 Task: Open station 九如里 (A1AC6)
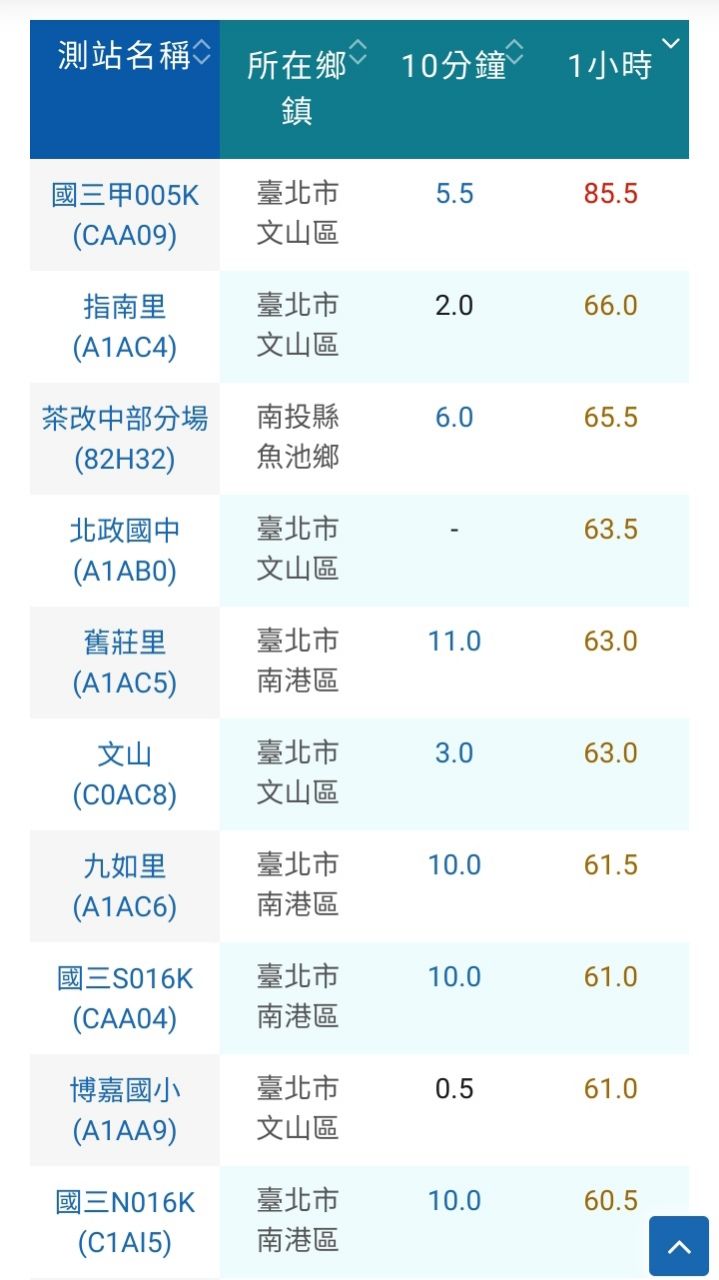(125, 887)
